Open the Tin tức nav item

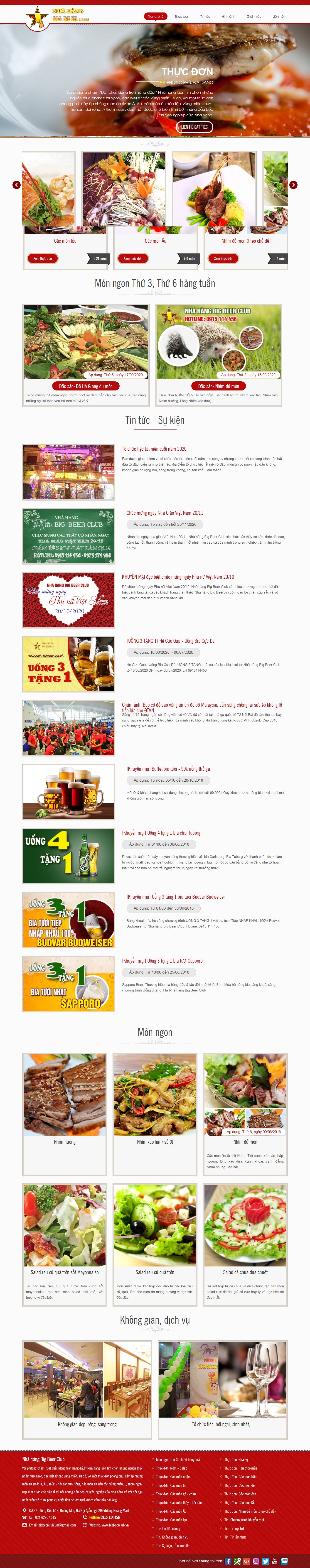(x=205, y=16)
